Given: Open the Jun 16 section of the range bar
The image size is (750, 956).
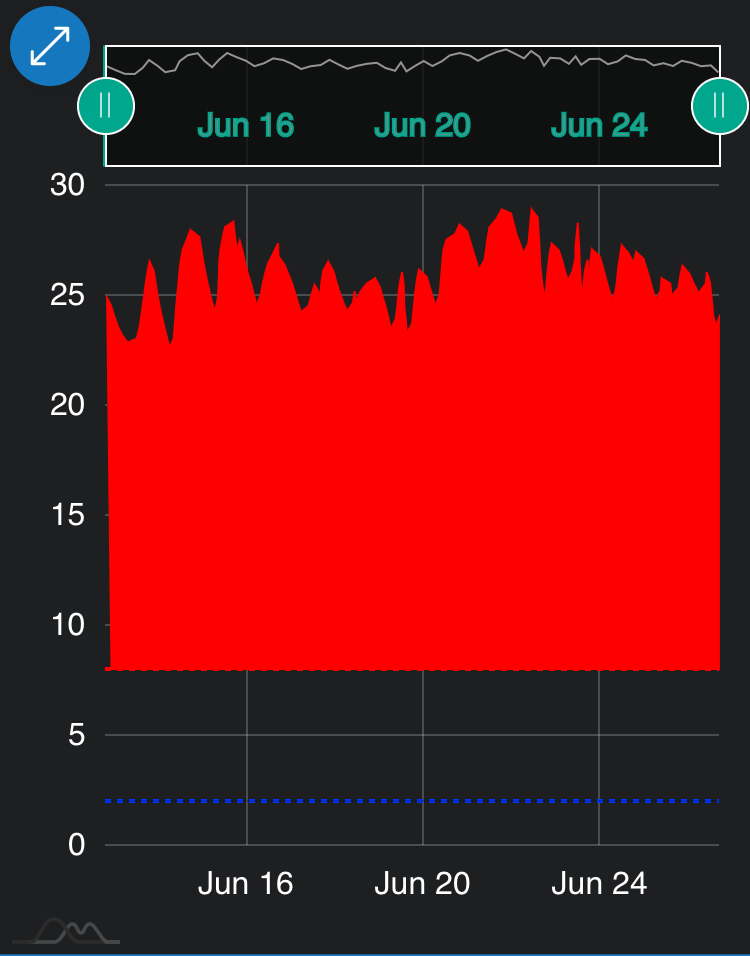Looking at the screenshot, I should [x=243, y=125].
